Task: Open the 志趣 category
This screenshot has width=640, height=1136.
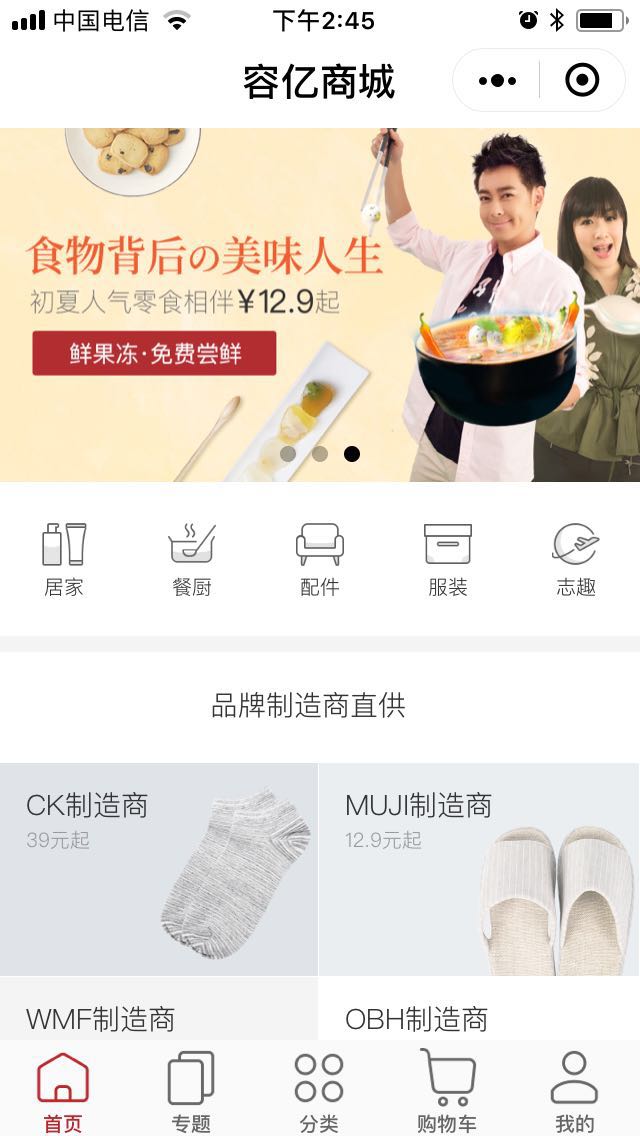Action: click(576, 560)
